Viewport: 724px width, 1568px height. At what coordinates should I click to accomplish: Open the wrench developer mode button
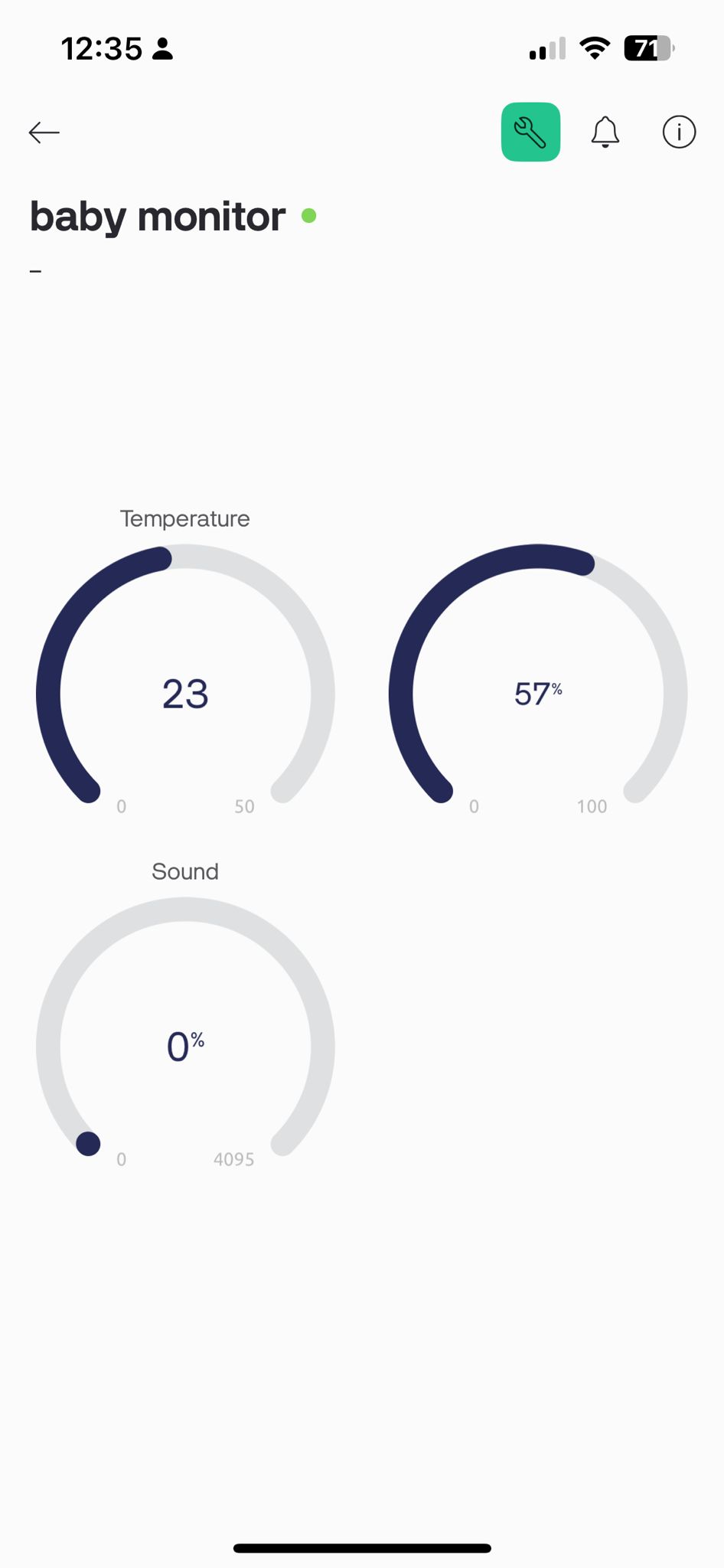[x=530, y=132]
